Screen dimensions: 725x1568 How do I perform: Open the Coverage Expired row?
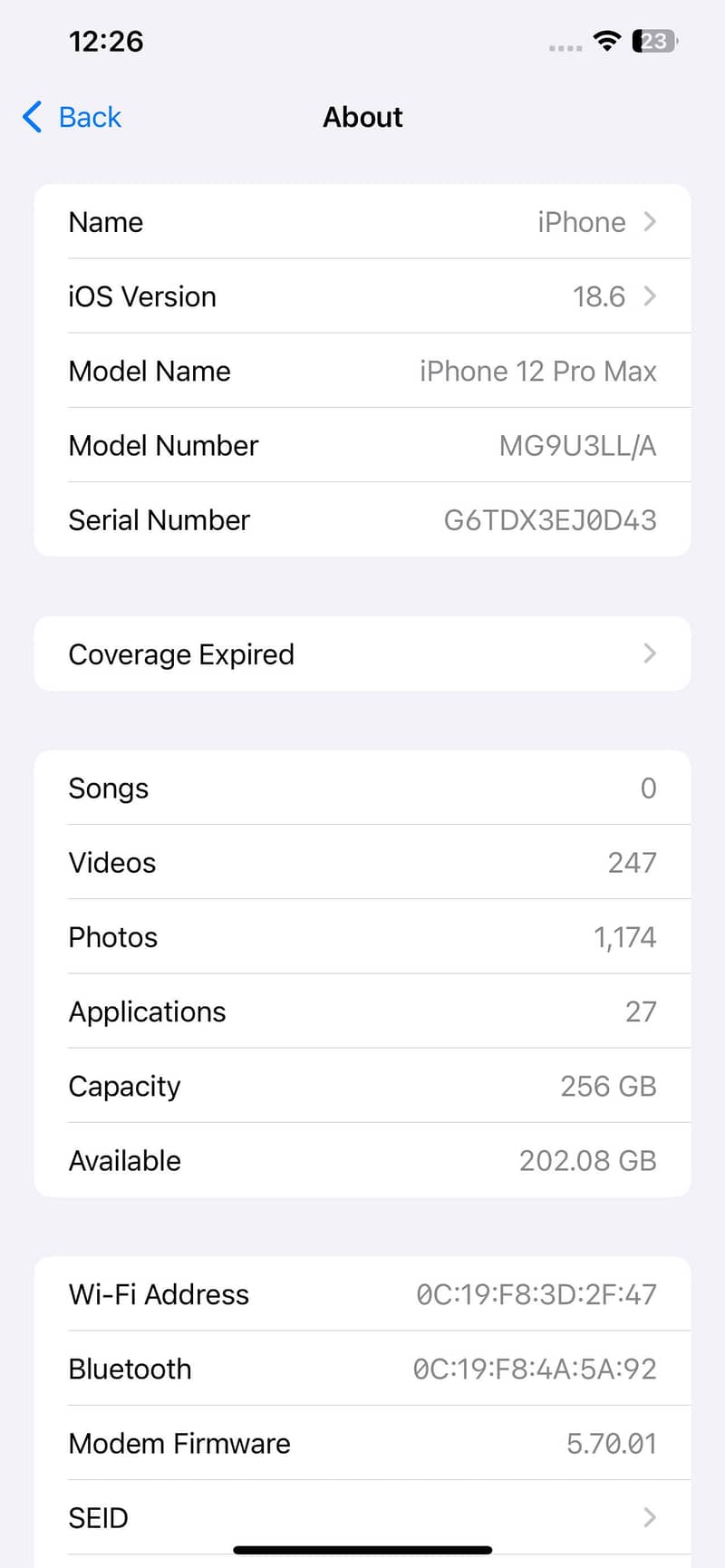pyautogui.click(x=362, y=653)
